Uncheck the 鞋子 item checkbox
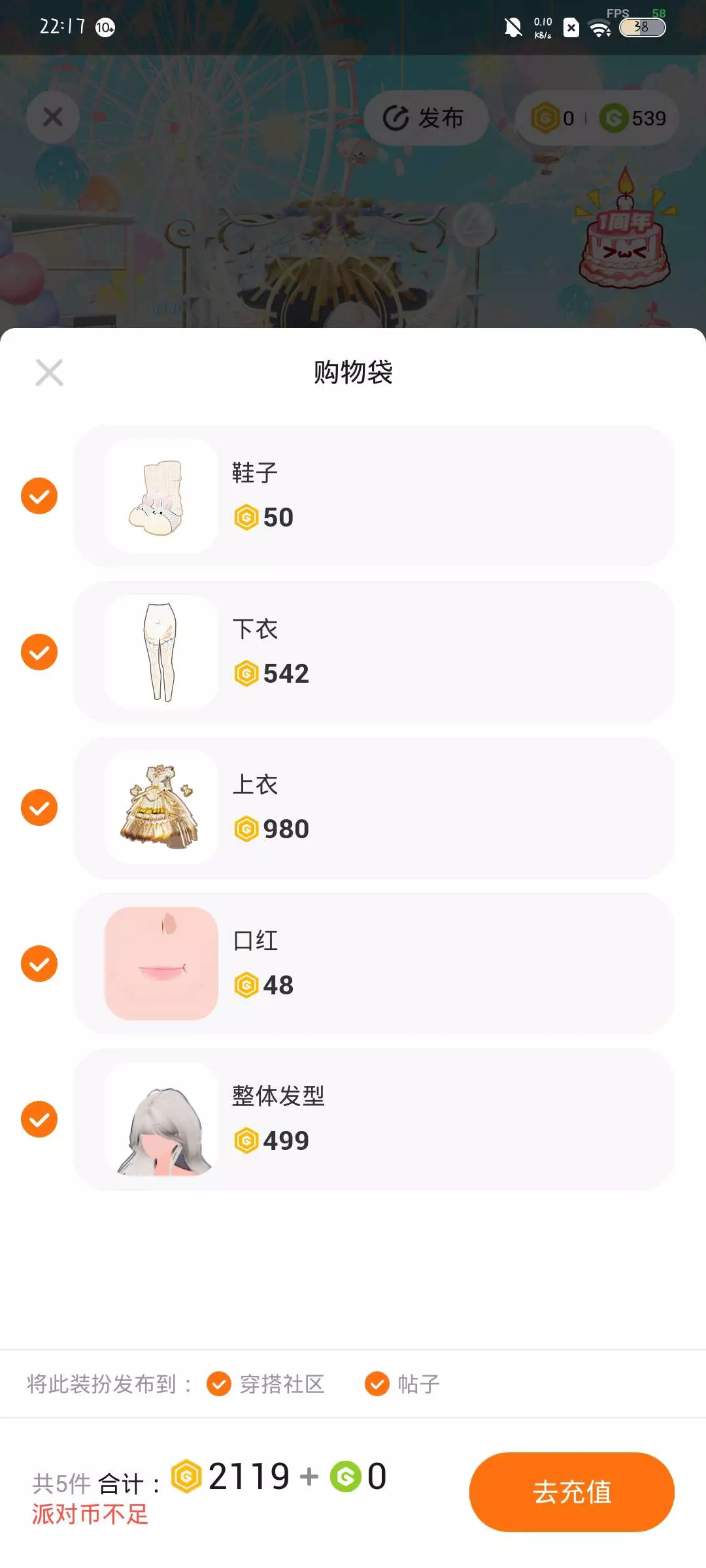706x1568 pixels. pyautogui.click(x=39, y=496)
